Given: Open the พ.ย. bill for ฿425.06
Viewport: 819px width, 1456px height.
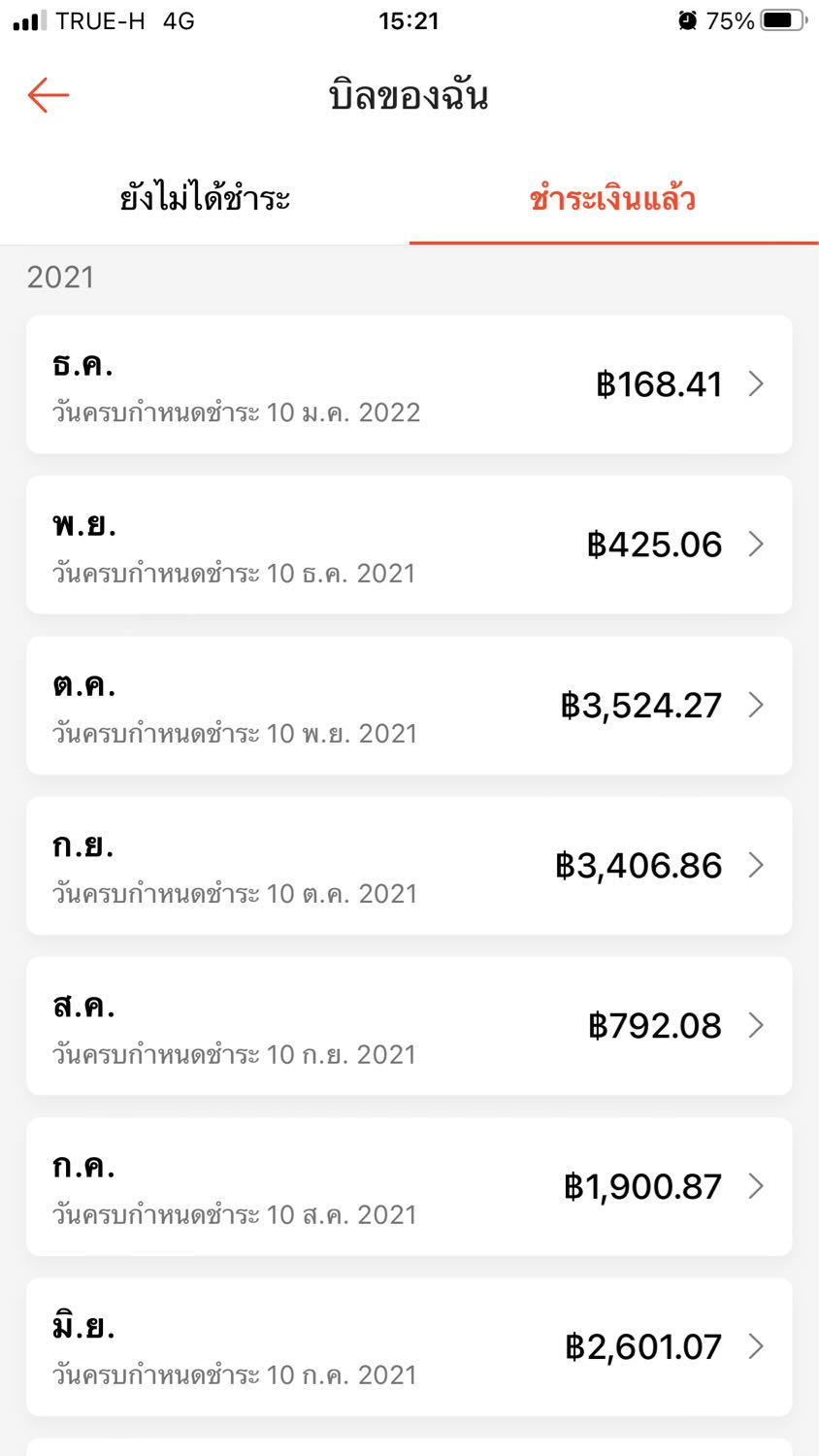Looking at the screenshot, I should pyautogui.click(x=409, y=545).
